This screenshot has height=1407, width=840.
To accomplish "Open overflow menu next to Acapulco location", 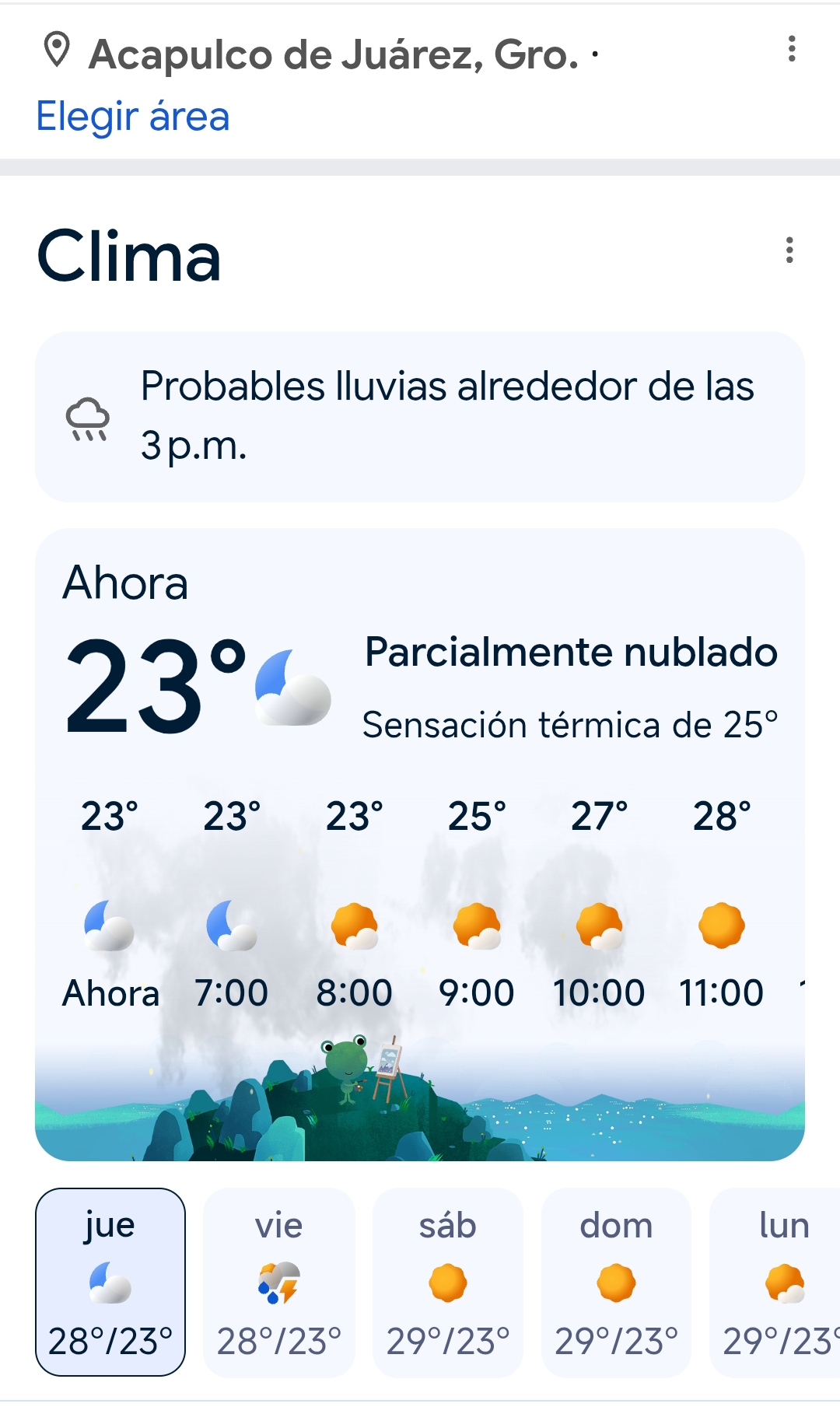I will coord(792,49).
